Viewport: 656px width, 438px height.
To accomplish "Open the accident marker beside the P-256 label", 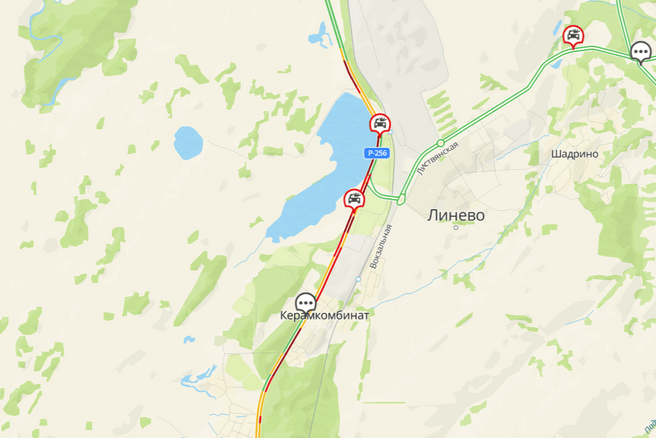I will click(380, 124).
